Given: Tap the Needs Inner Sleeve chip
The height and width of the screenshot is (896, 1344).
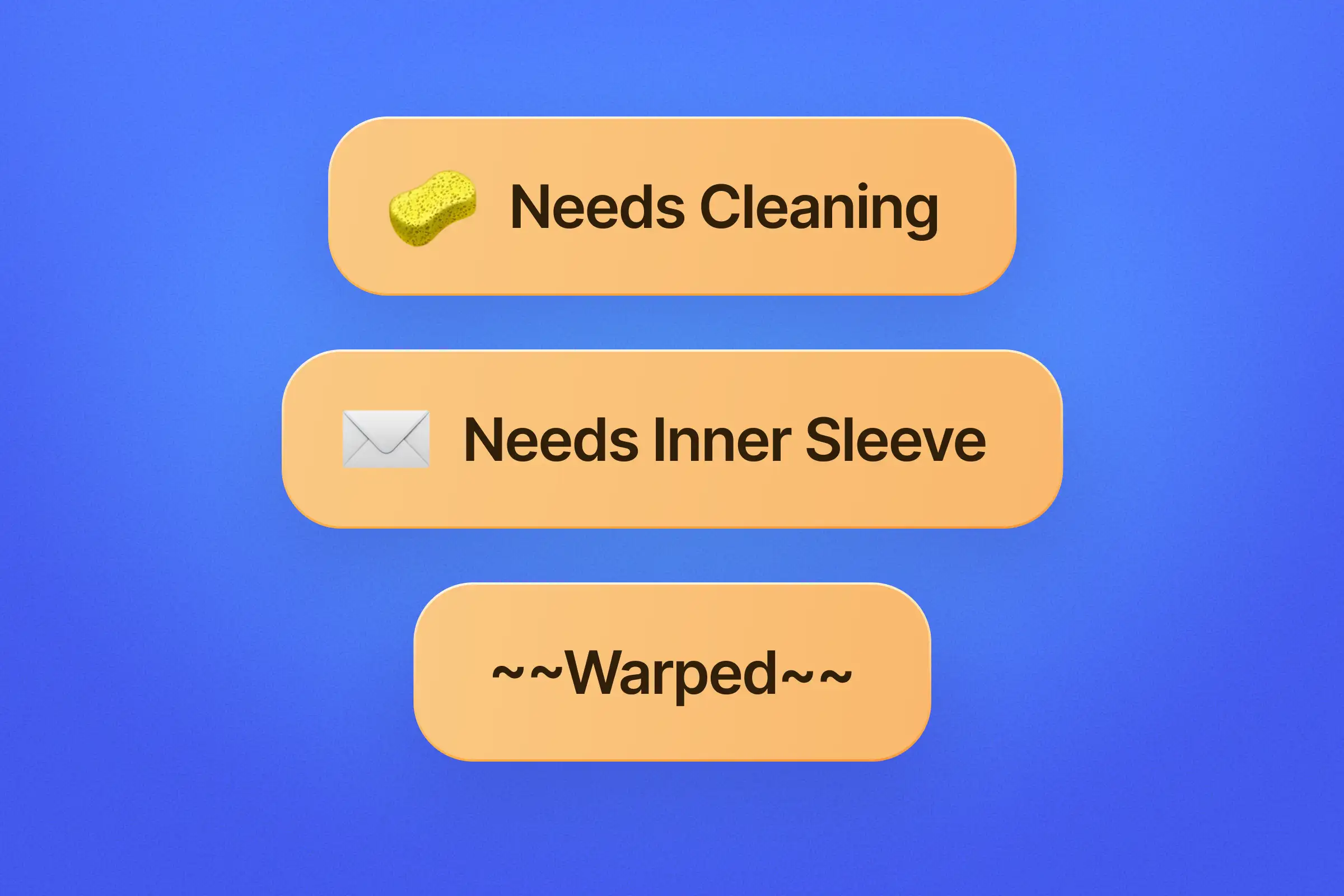Looking at the screenshot, I should tap(672, 439).
